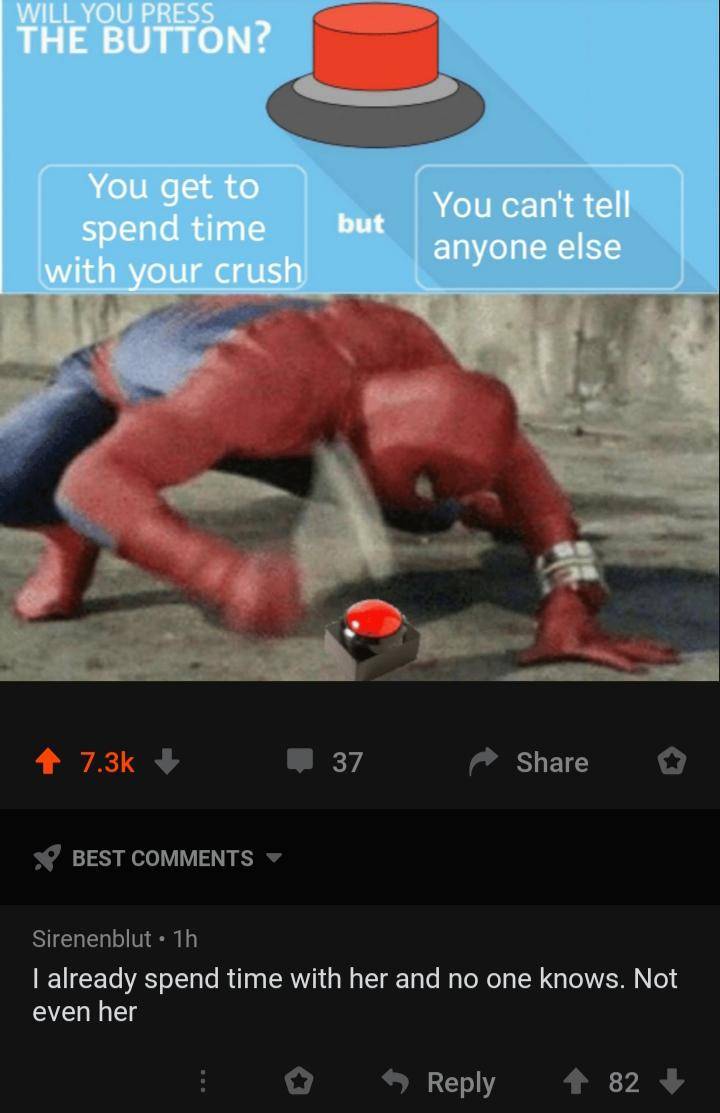Reply to Sirenenblut's comment
The height and width of the screenshot is (1113, 720).
440,1081
